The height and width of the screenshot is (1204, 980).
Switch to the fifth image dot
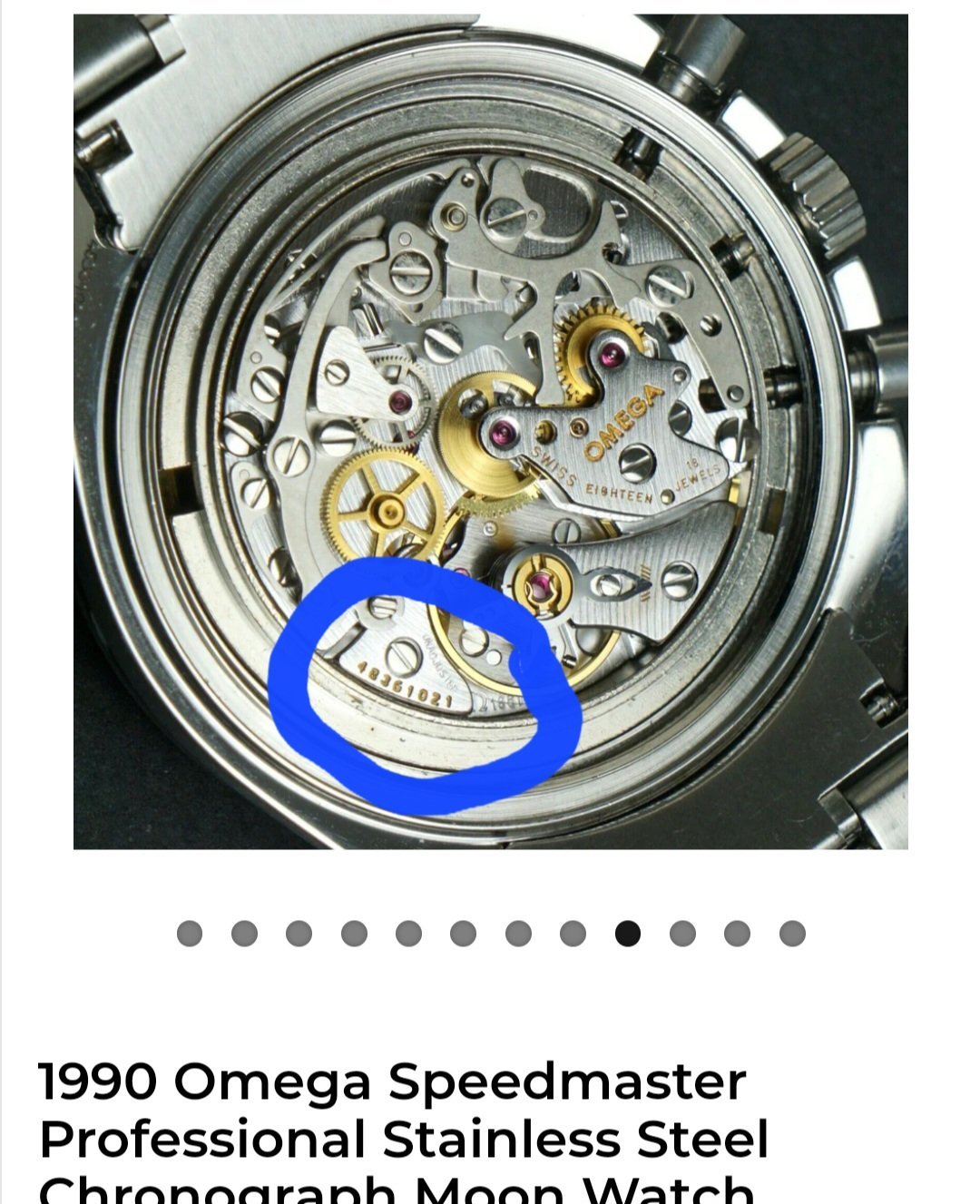pos(408,934)
